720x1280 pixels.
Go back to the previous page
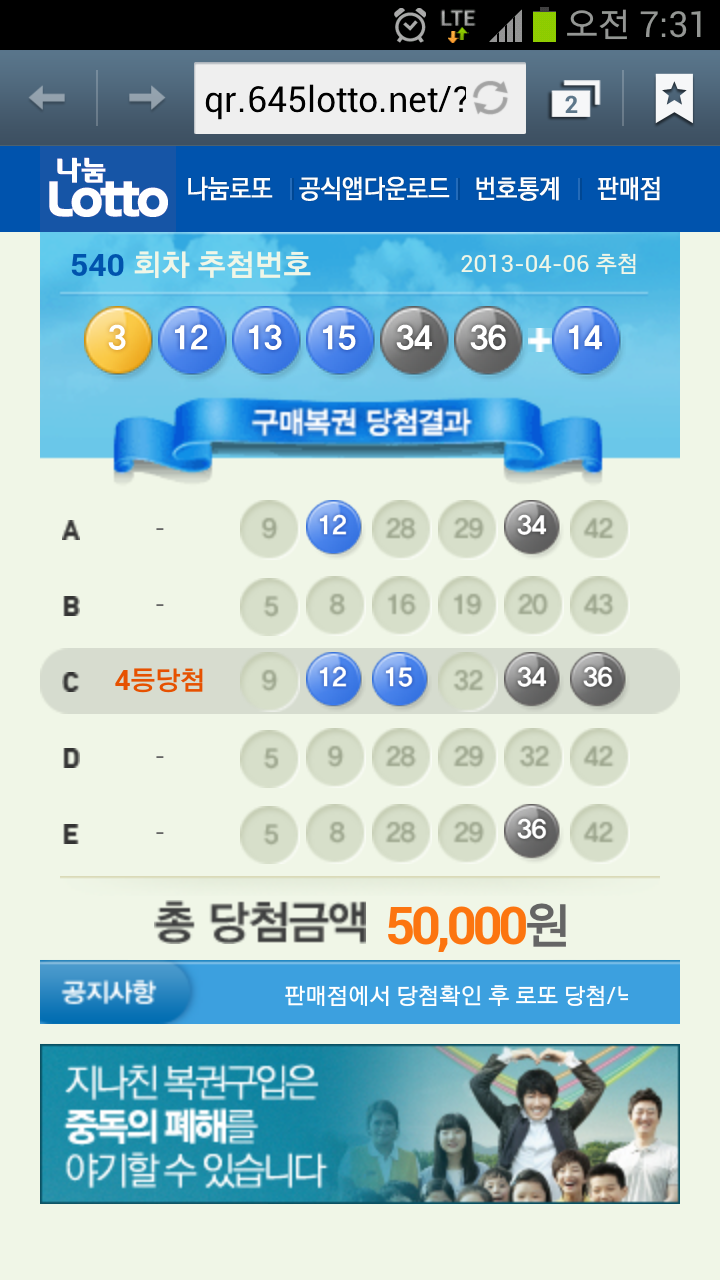click(x=47, y=98)
